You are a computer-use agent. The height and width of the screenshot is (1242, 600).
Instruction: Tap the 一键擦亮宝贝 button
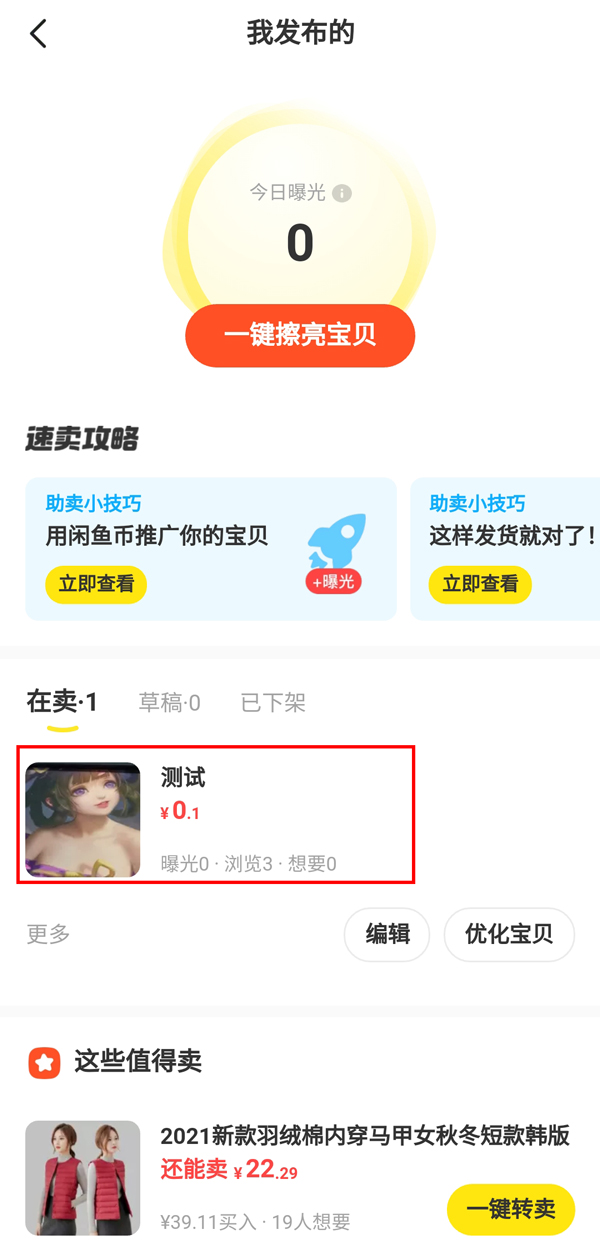pyautogui.click(x=300, y=336)
